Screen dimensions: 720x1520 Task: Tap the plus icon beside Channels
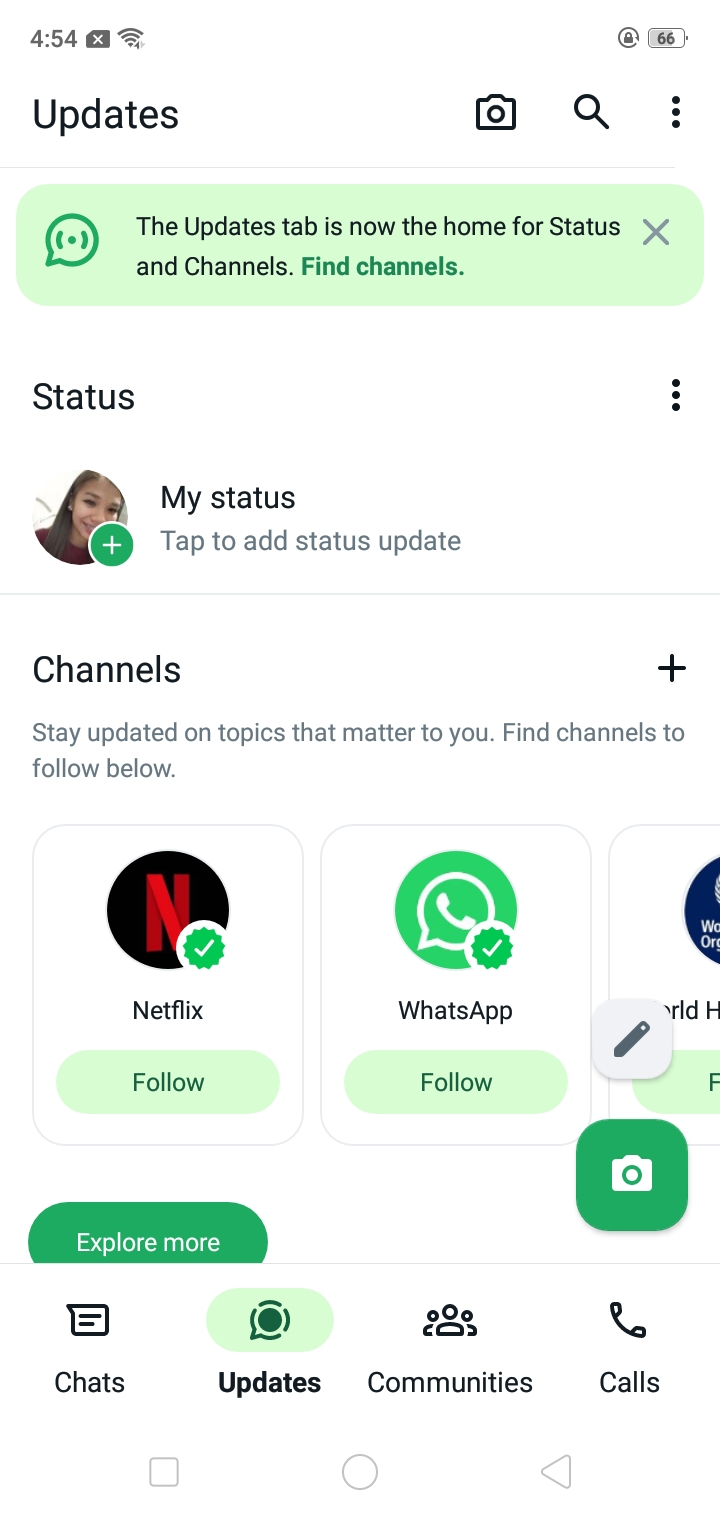[672, 668]
